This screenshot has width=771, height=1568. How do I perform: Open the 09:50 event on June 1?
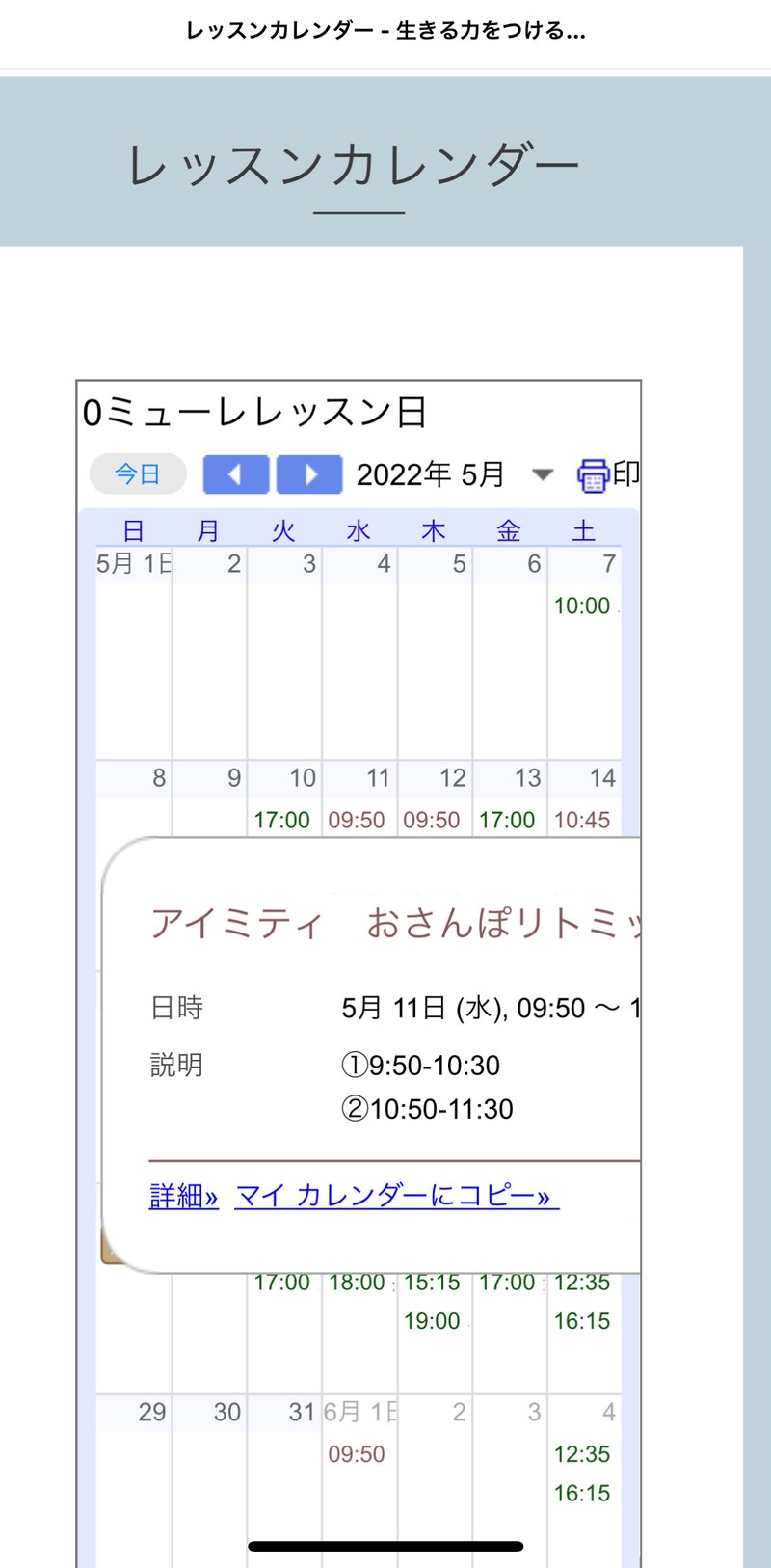click(x=358, y=1454)
